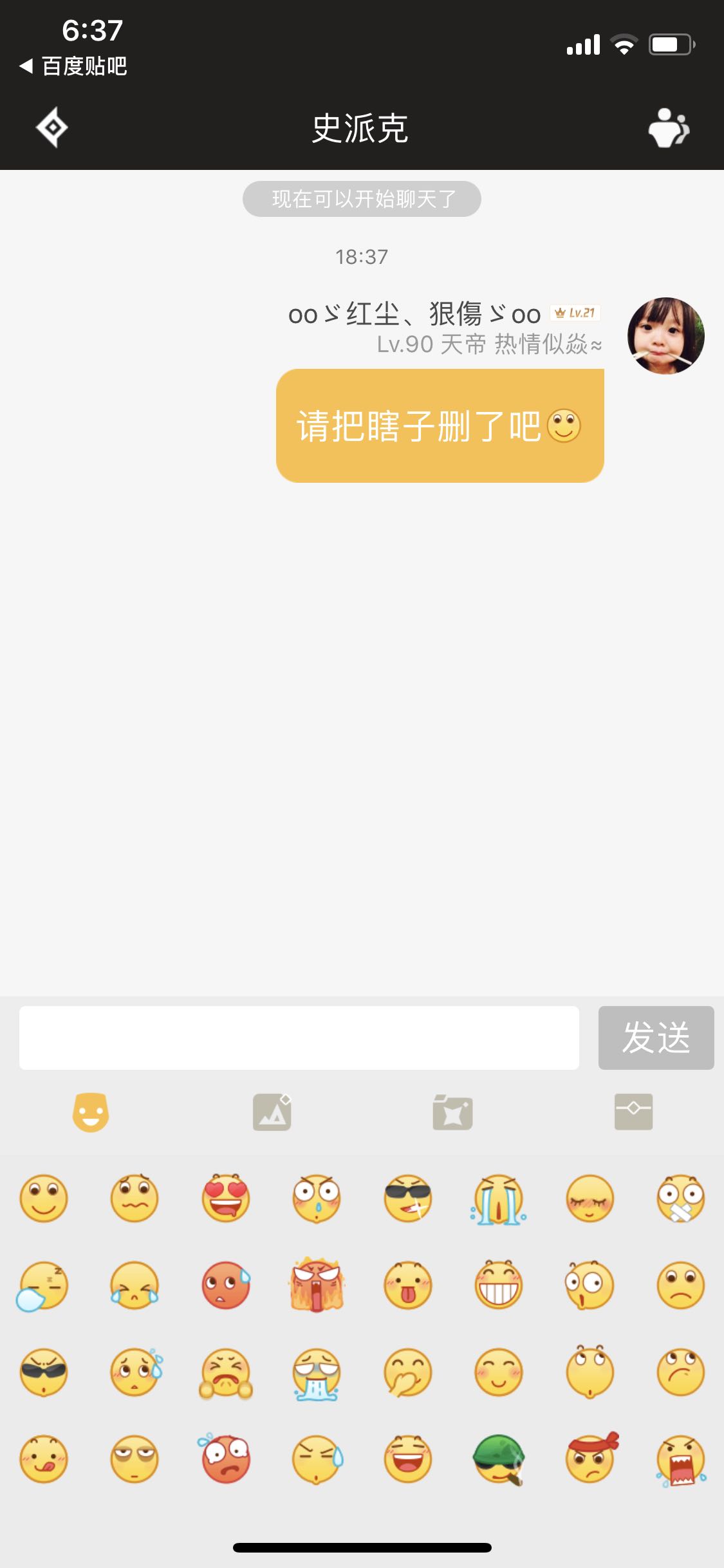
Task: Return to 百度贴吧 app via back link
Action: (x=73, y=66)
